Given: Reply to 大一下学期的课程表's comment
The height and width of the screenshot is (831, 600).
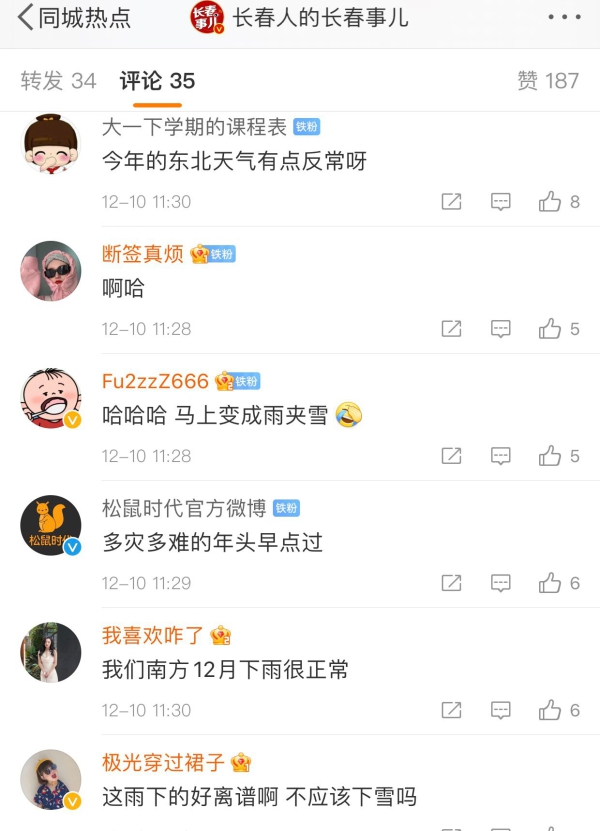Looking at the screenshot, I should tap(501, 202).
